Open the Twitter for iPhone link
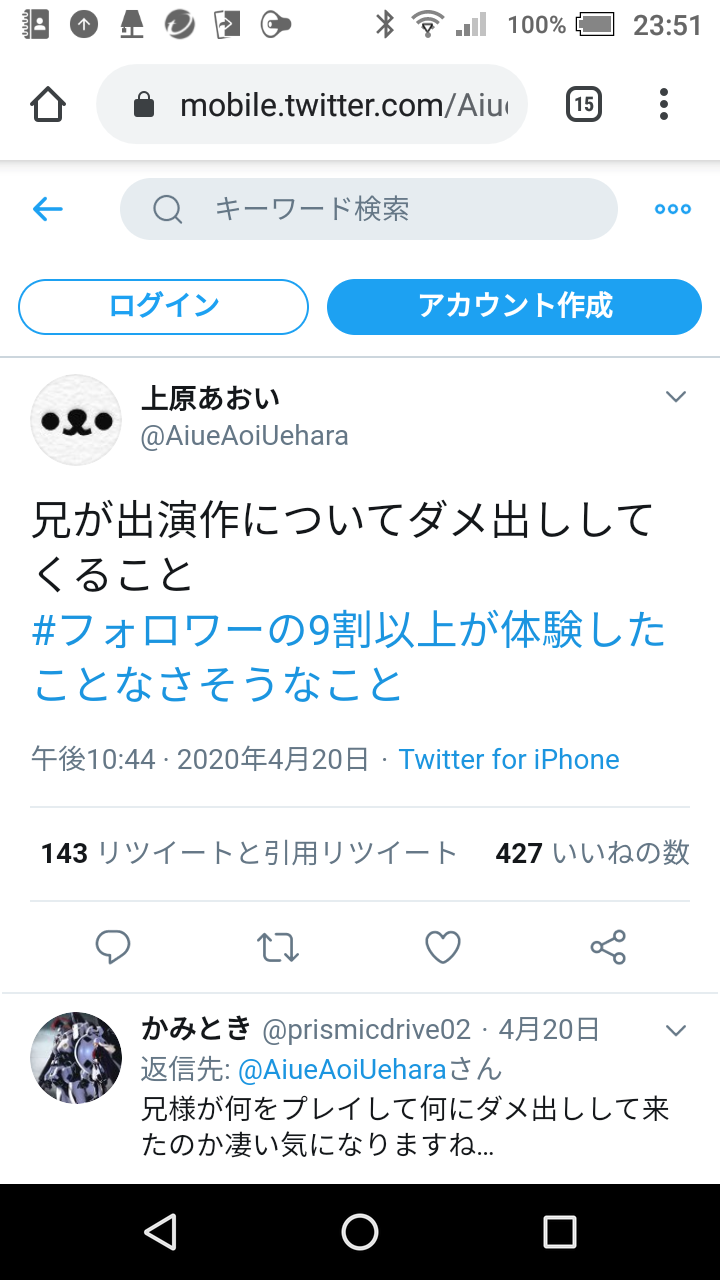 pos(509,759)
